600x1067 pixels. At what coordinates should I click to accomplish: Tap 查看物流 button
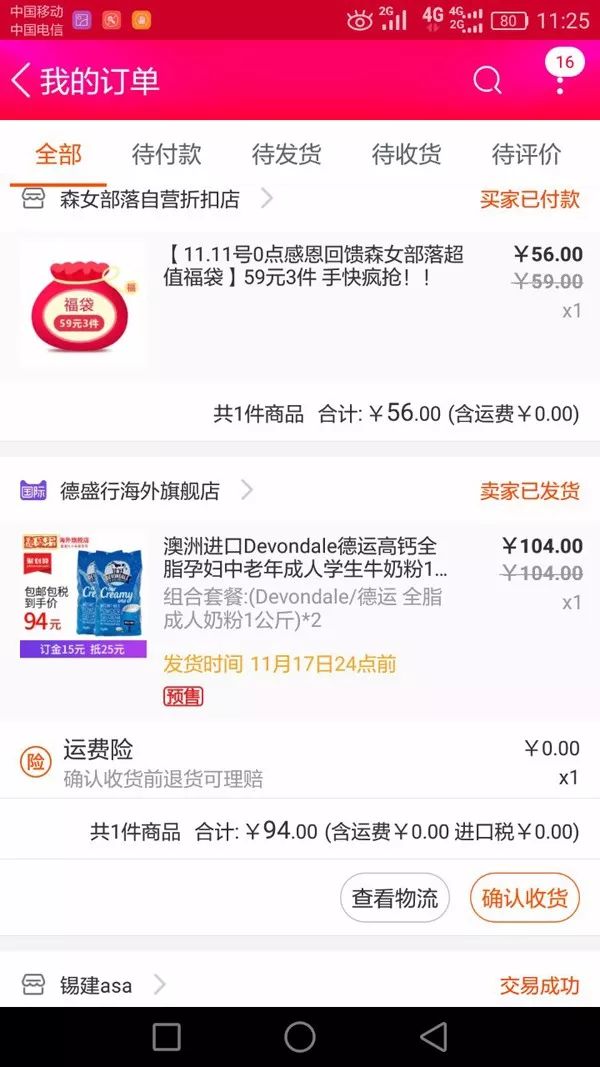tap(395, 898)
